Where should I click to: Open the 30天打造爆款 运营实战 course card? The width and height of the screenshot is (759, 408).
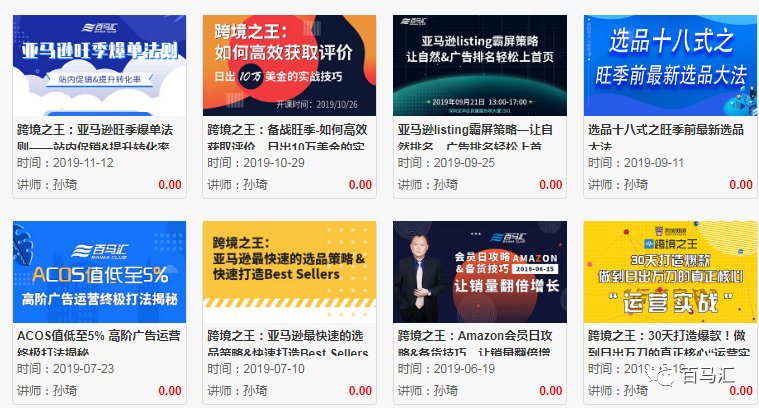669,272
